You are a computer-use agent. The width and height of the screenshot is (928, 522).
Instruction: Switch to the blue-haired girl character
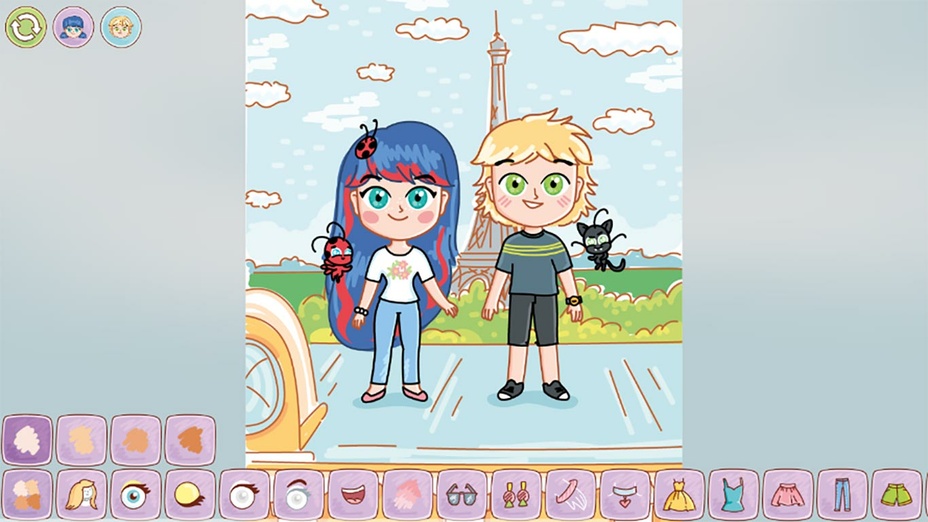pos(73,27)
